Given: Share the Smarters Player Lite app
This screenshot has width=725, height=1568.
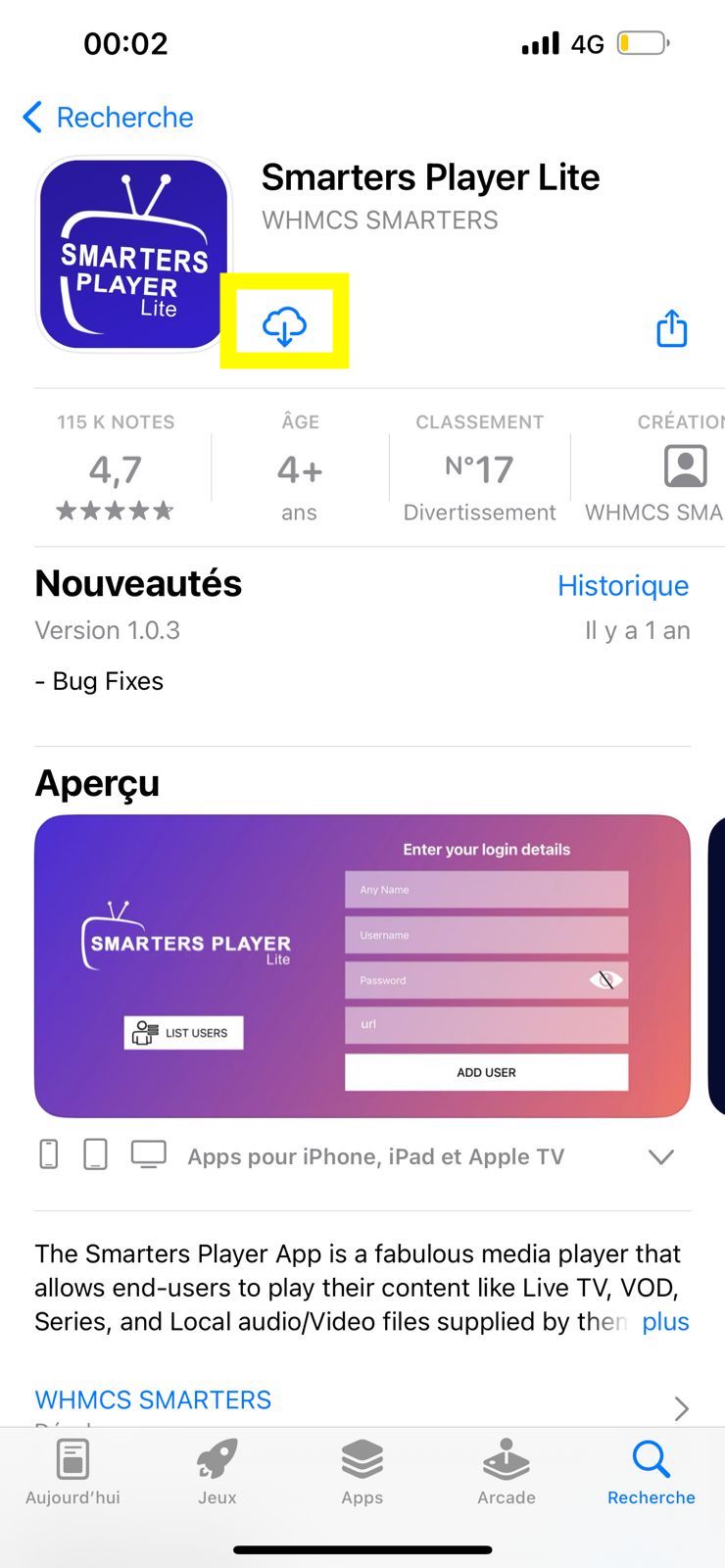Looking at the screenshot, I should coord(671,329).
